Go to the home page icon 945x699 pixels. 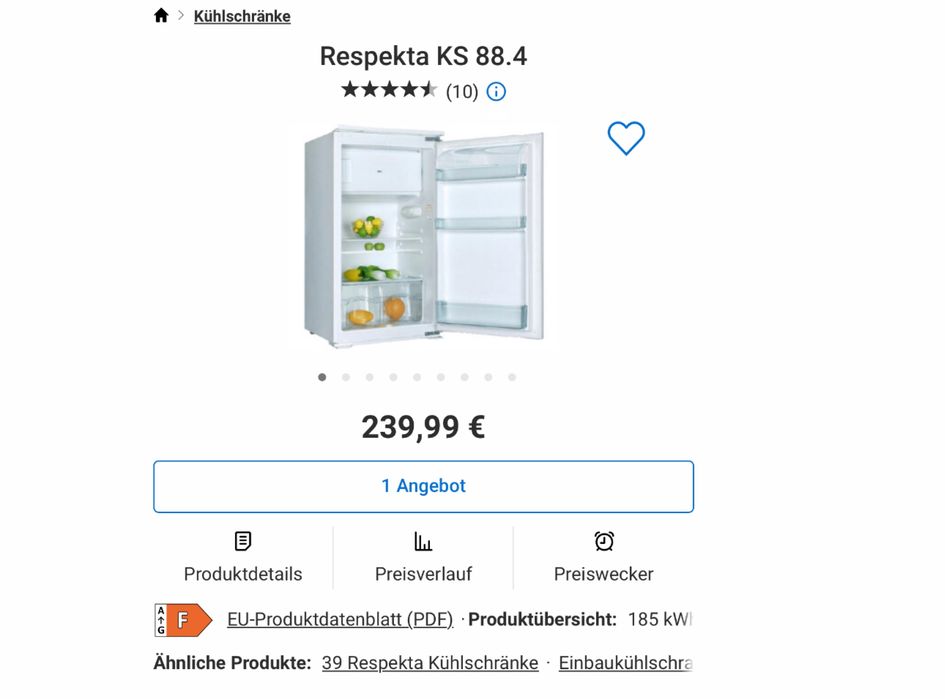click(161, 15)
